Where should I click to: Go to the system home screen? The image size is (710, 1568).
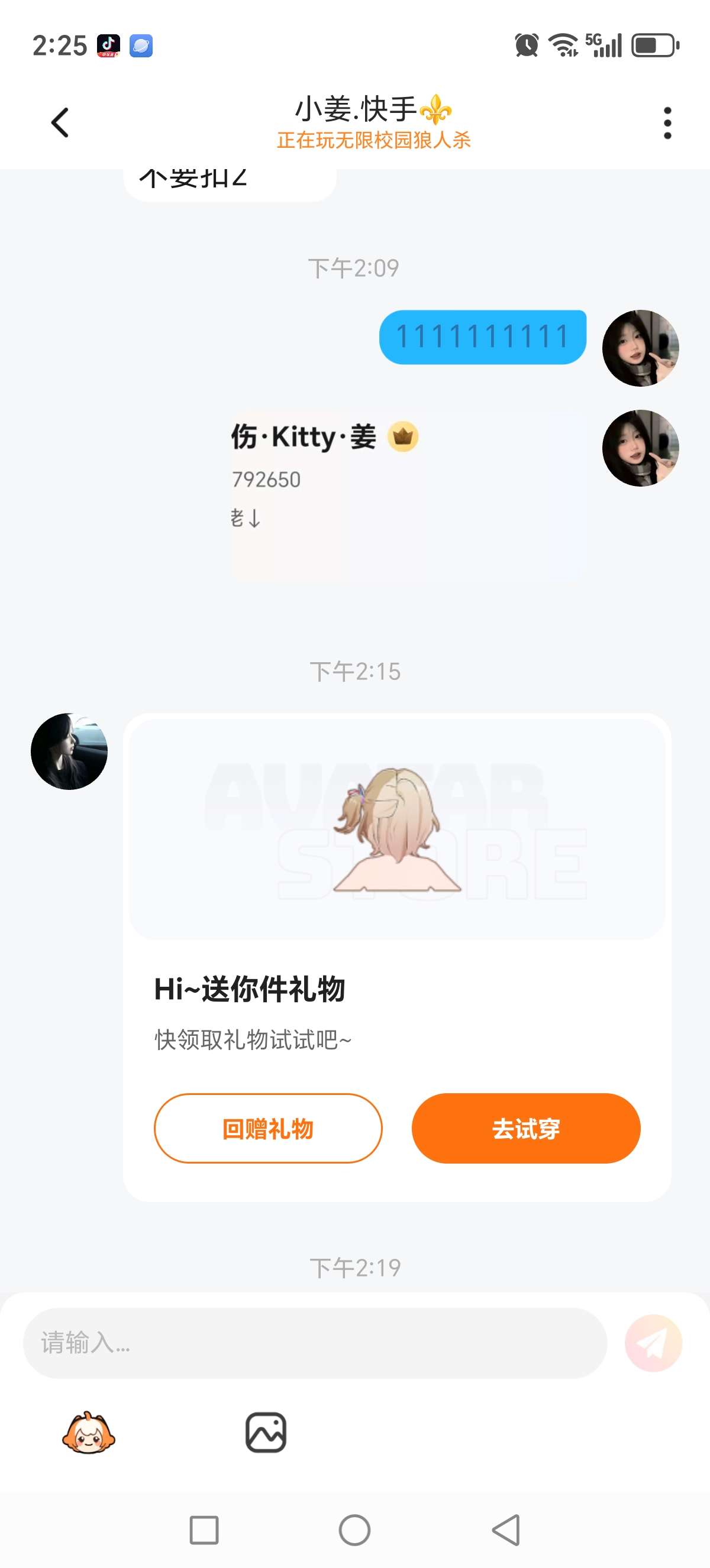click(x=354, y=1530)
